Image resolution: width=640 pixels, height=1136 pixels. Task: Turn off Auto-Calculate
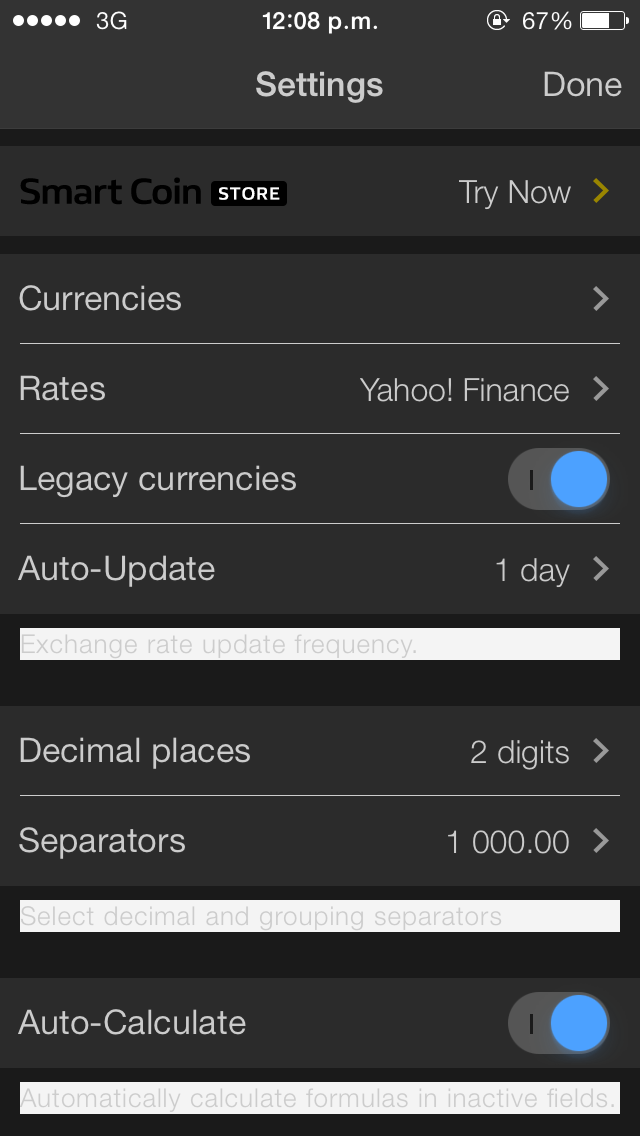click(x=559, y=1023)
